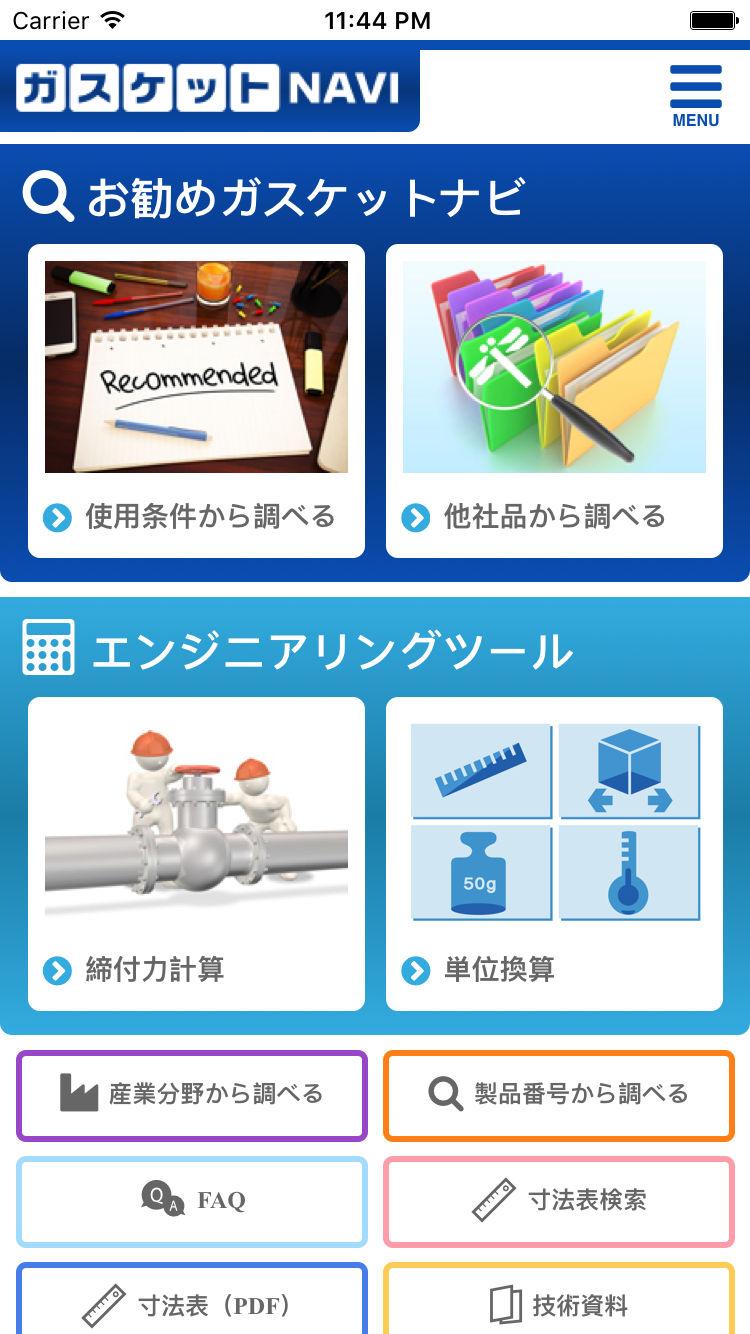Screen dimensions: 750x1334
Task: Open 寸法表（PDF）button
Action: coord(192,1300)
